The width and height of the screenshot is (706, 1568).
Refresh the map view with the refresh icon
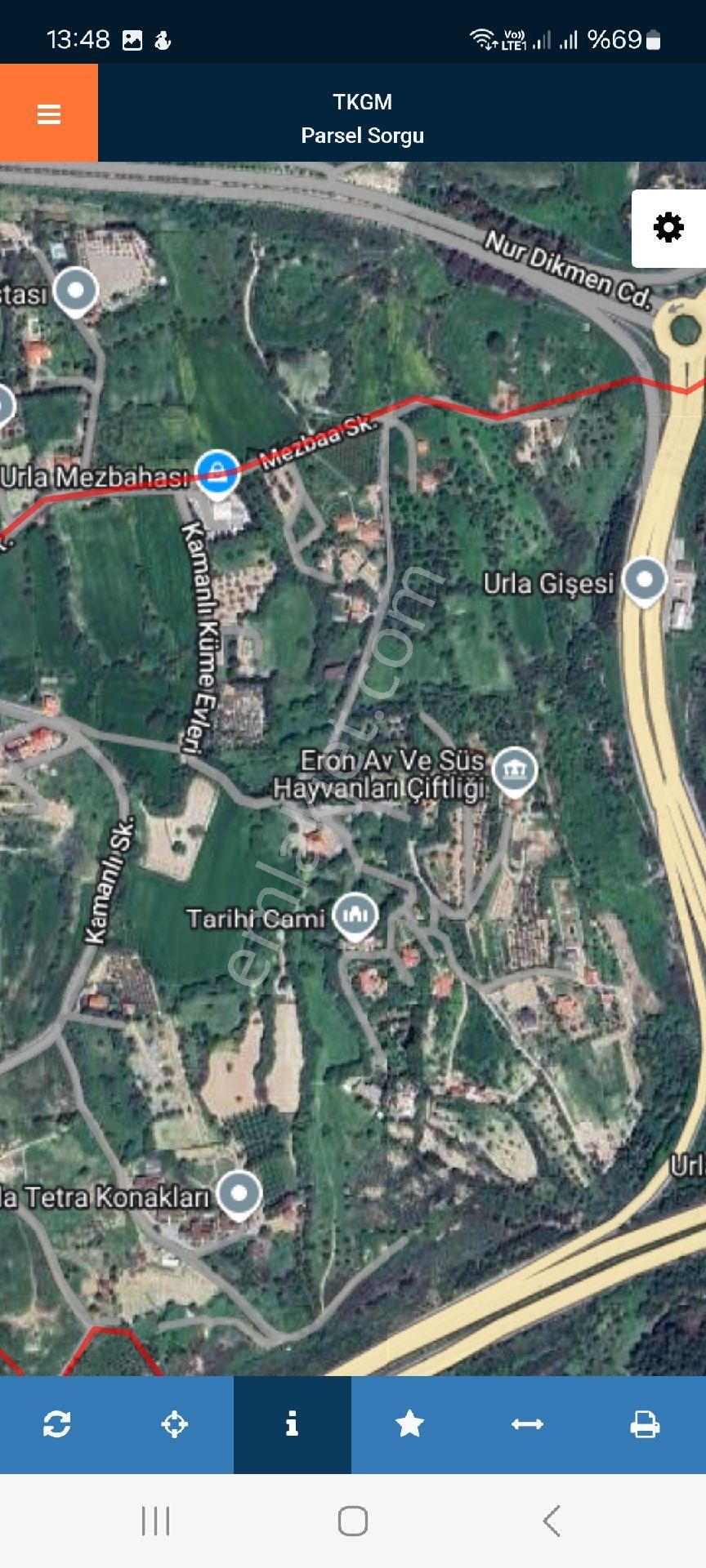tap(58, 1425)
